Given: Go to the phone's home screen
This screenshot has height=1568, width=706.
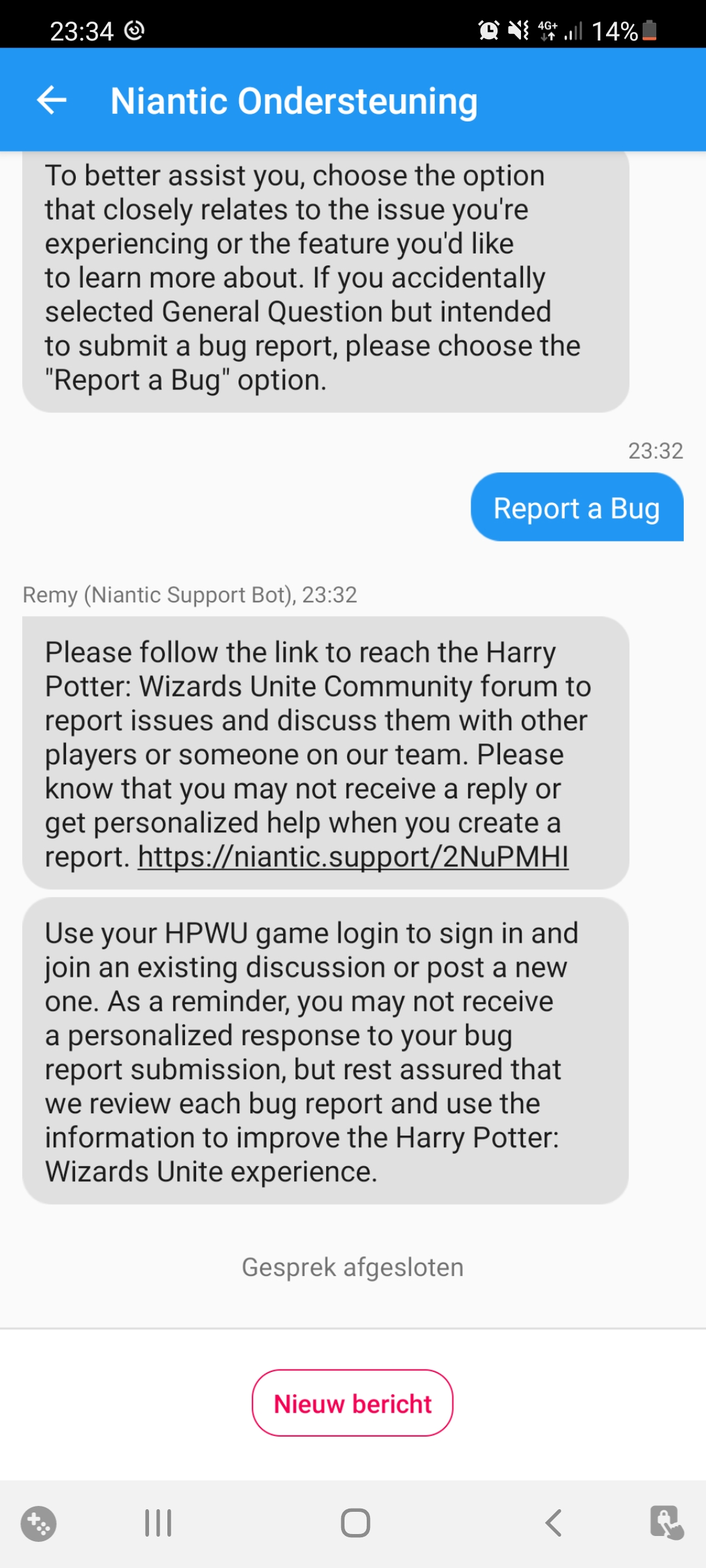Looking at the screenshot, I should [355, 1523].
